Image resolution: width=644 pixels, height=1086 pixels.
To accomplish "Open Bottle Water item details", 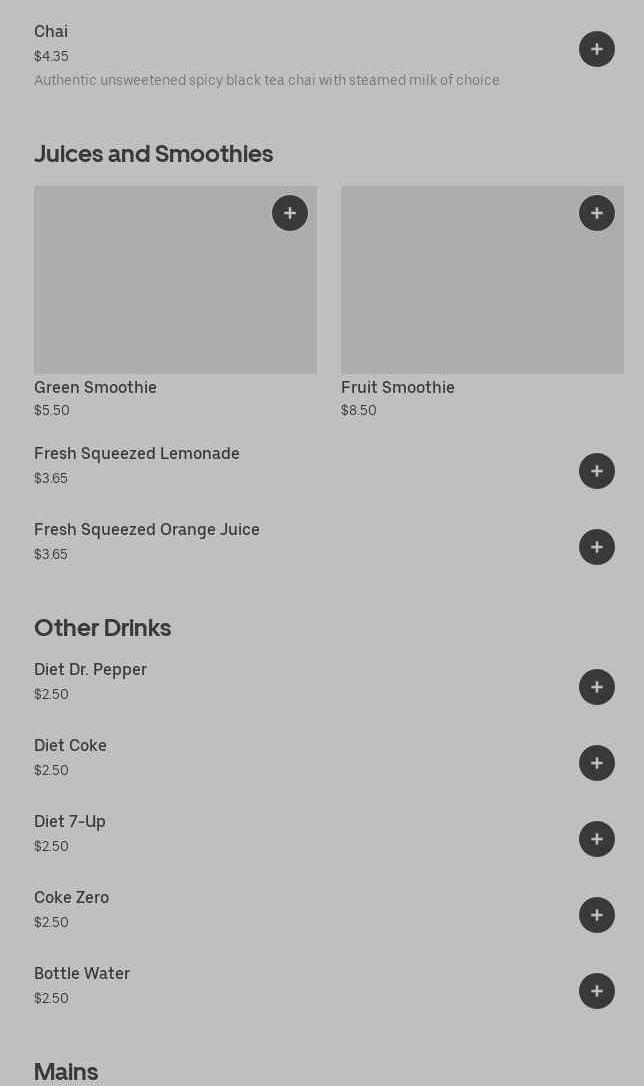I will [x=82, y=974].
